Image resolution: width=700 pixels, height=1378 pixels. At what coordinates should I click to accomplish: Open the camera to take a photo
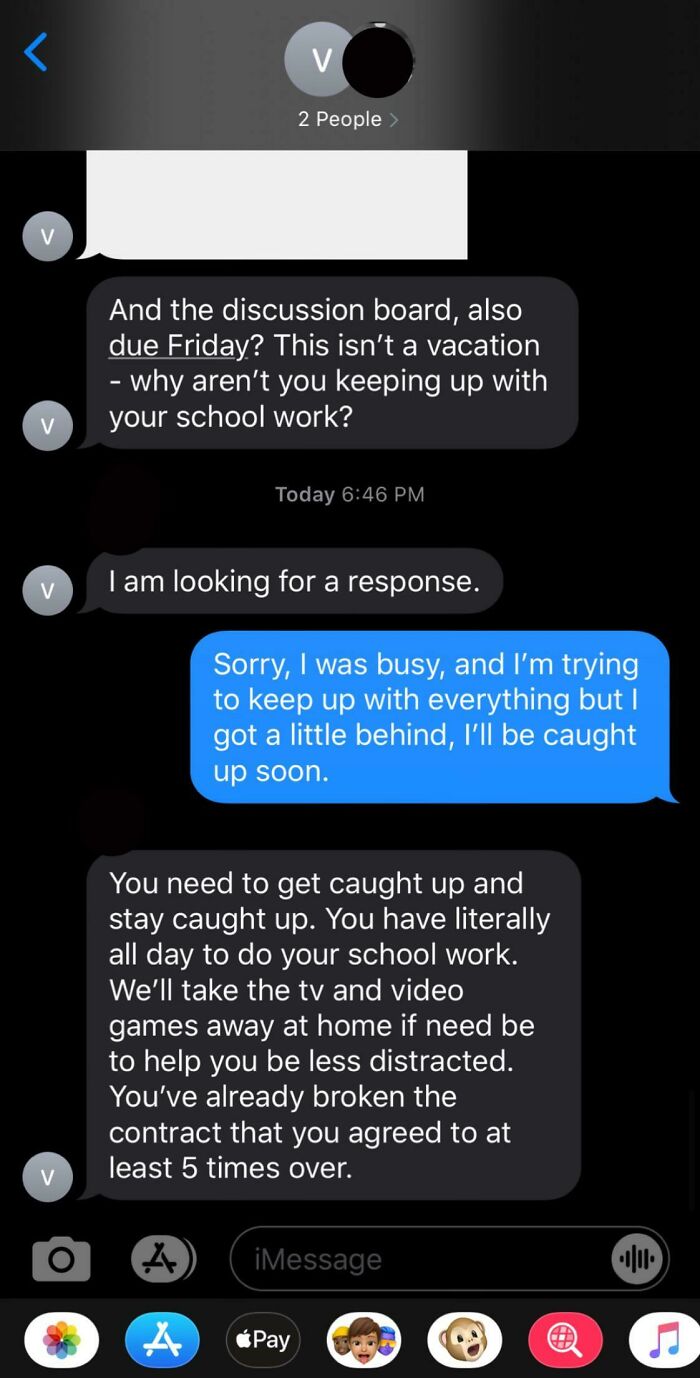tap(61, 1259)
